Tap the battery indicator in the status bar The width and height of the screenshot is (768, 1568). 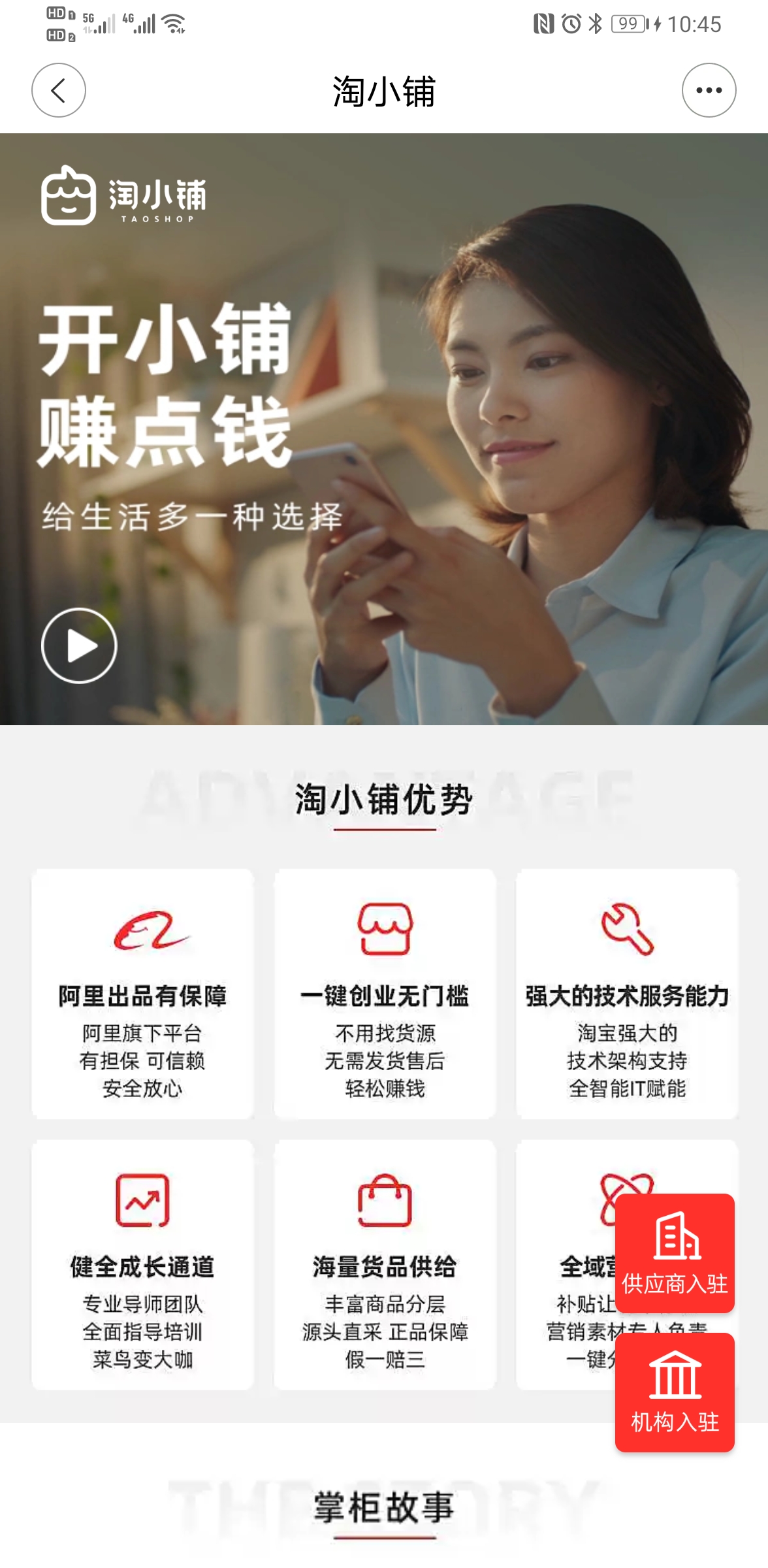628,24
